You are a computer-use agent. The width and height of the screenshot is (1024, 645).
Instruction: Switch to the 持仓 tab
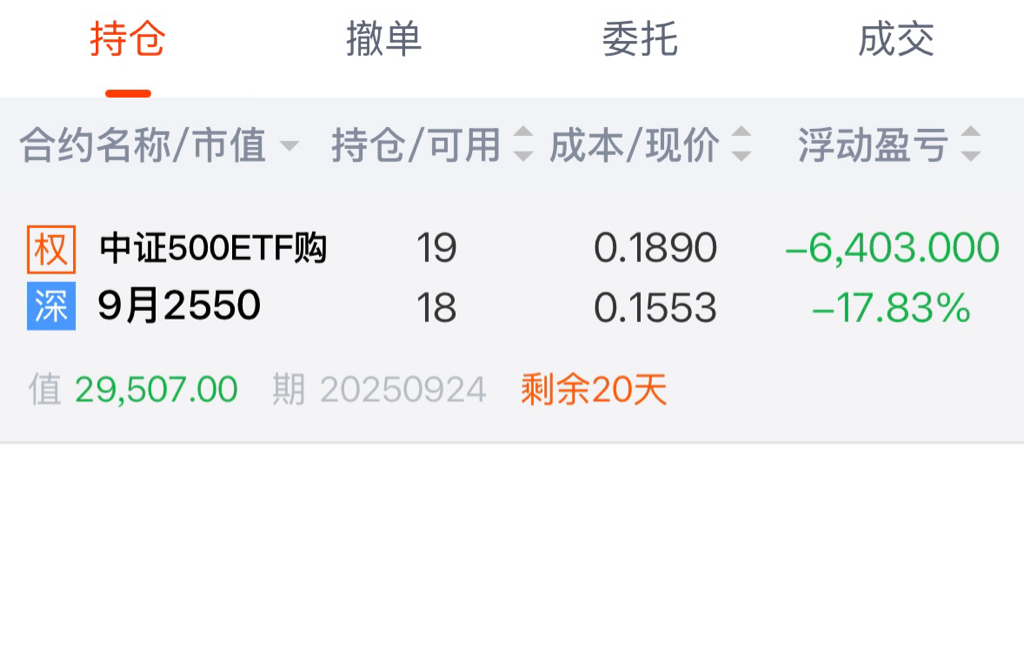[128, 40]
